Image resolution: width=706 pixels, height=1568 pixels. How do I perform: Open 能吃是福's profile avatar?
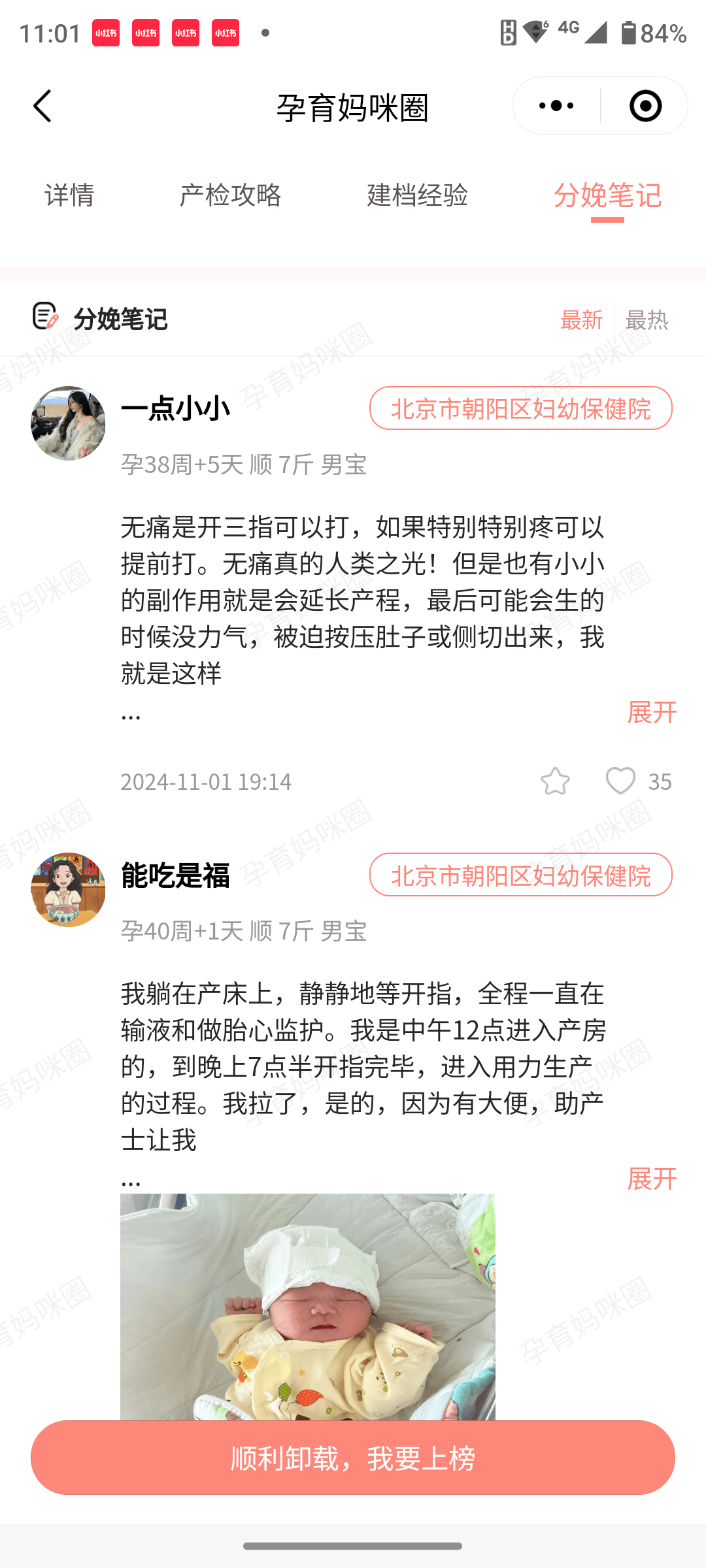pyautogui.click(x=68, y=889)
